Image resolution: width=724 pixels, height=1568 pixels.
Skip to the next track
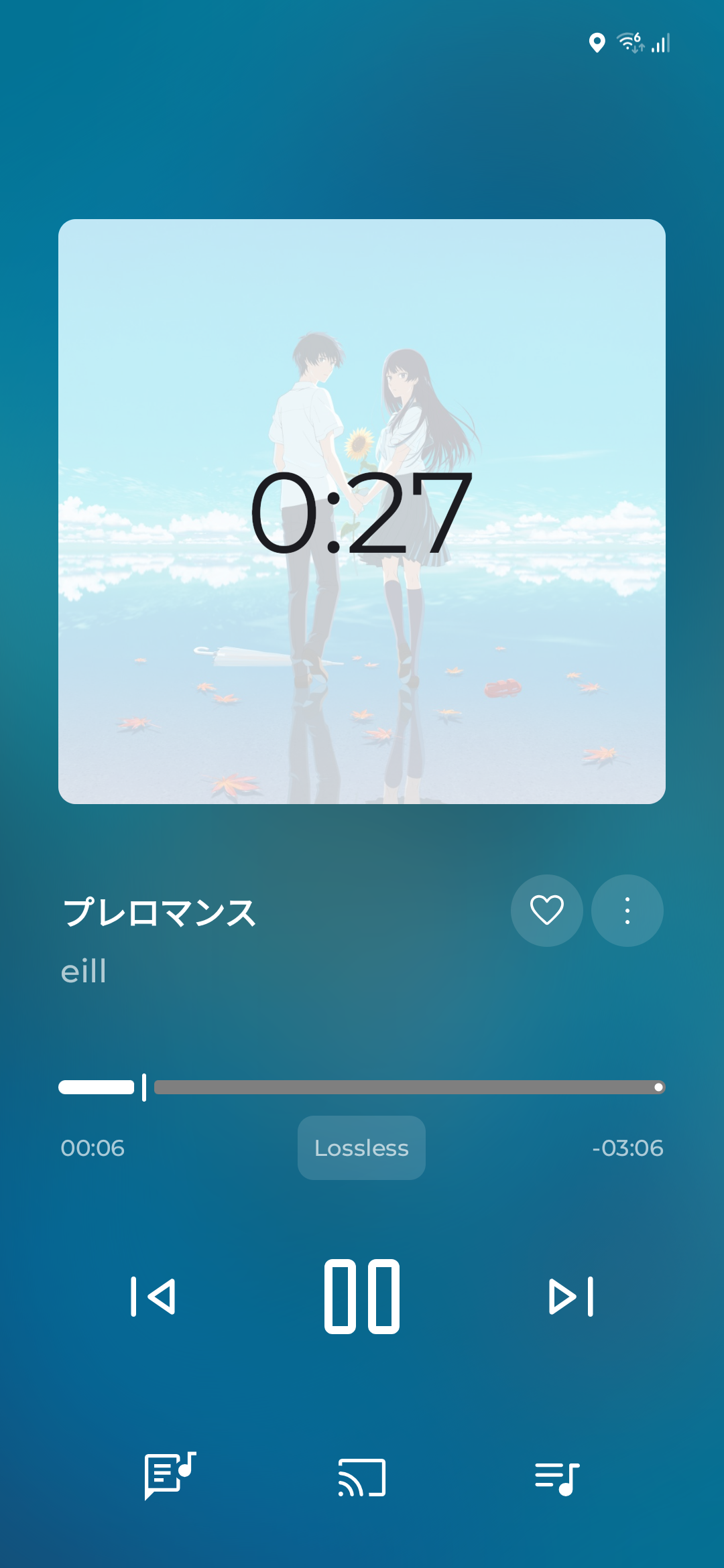click(x=571, y=1297)
